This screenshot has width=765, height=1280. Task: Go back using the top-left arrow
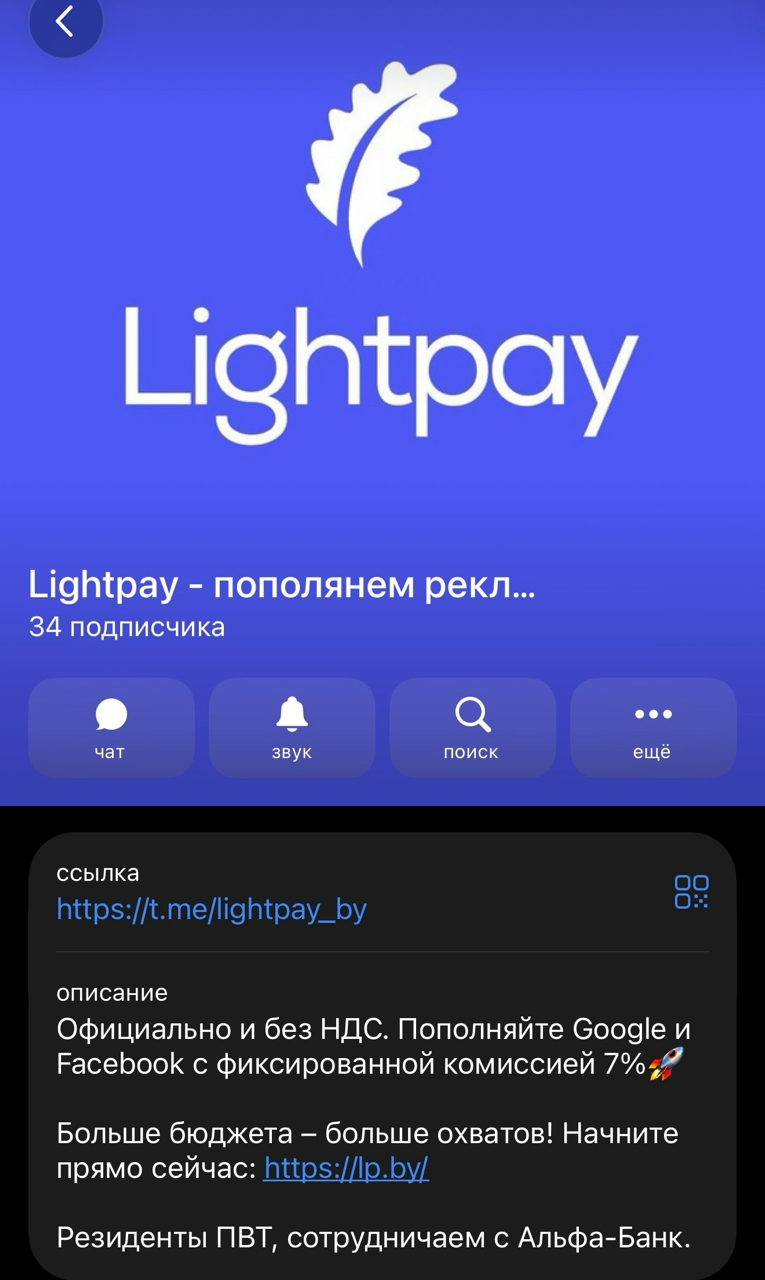pos(65,21)
